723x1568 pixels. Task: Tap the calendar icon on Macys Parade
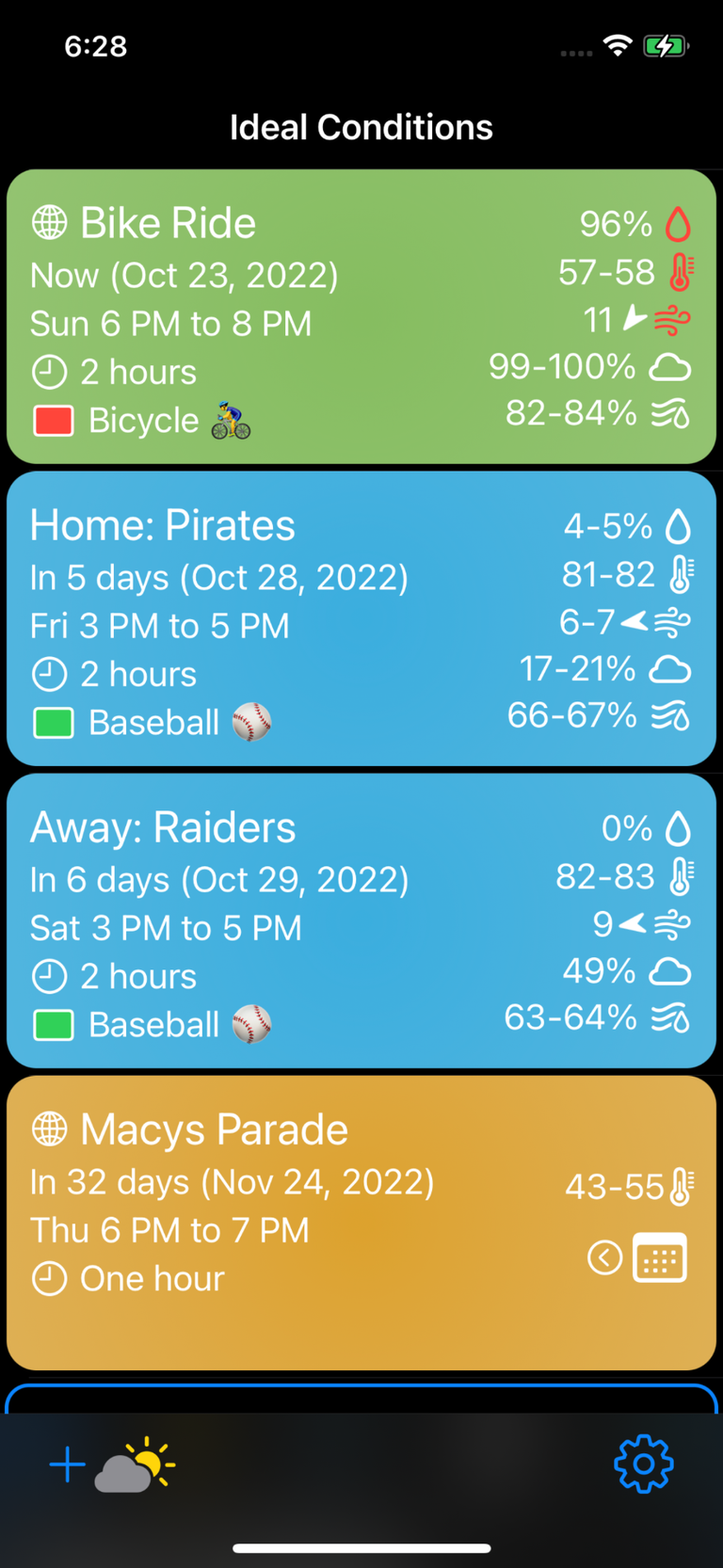coord(660,1257)
